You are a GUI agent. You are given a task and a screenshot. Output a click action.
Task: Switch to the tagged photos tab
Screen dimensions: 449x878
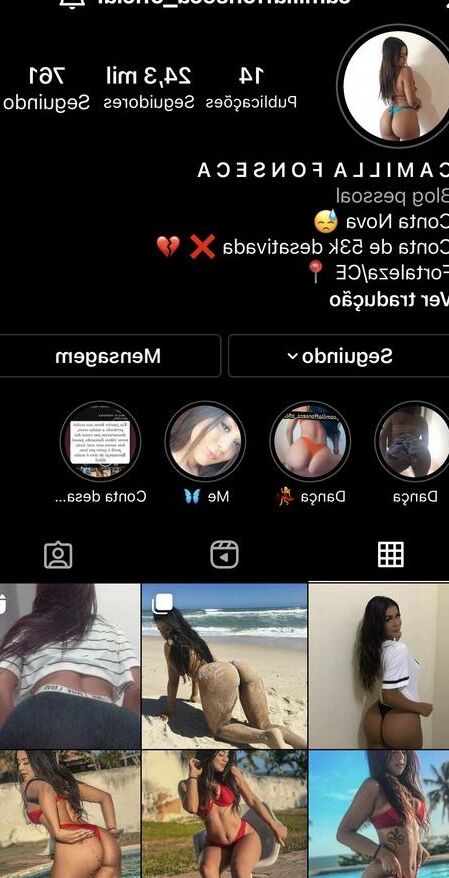tap(58, 555)
